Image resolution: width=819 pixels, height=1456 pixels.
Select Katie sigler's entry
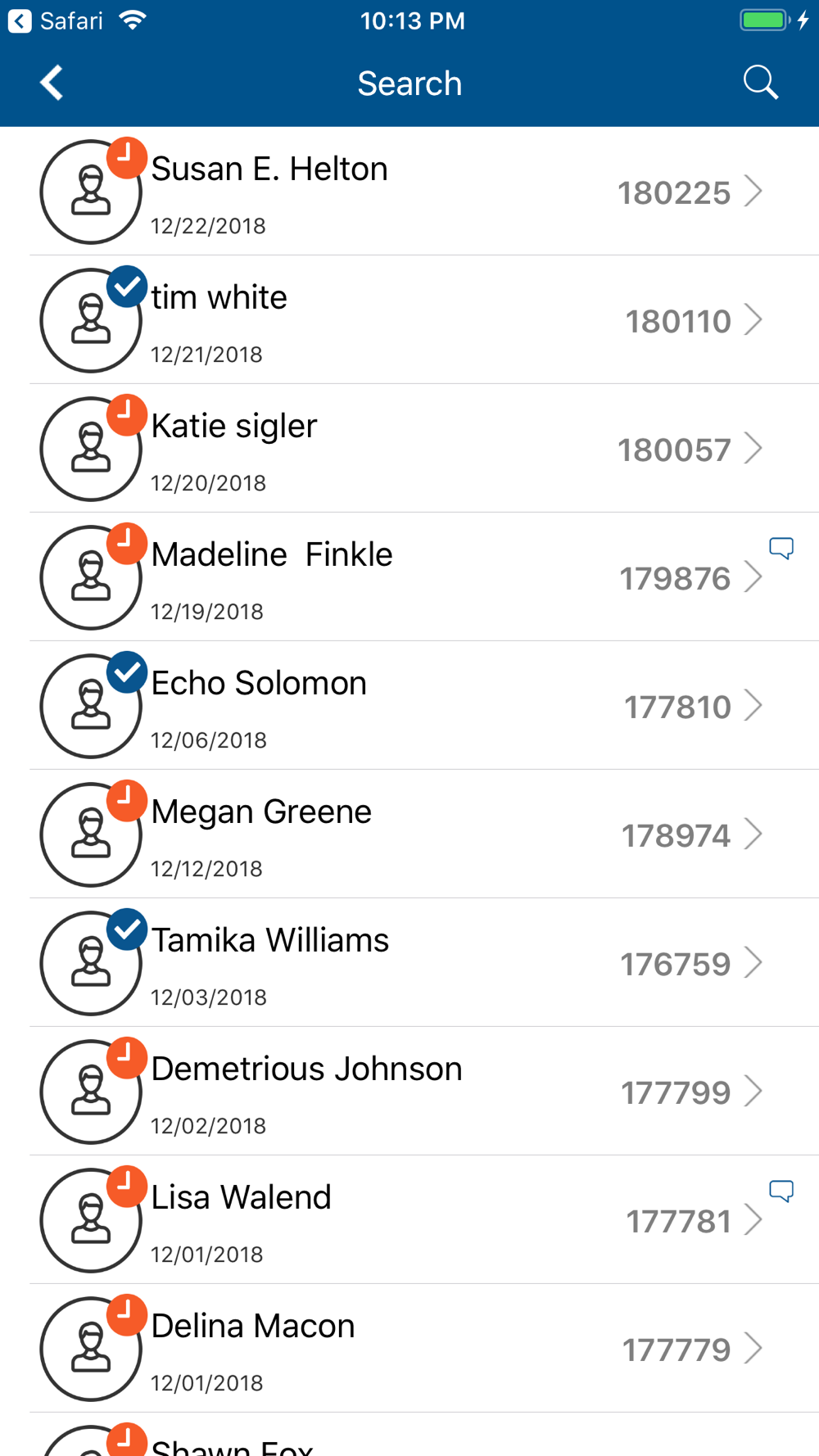[x=409, y=449]
